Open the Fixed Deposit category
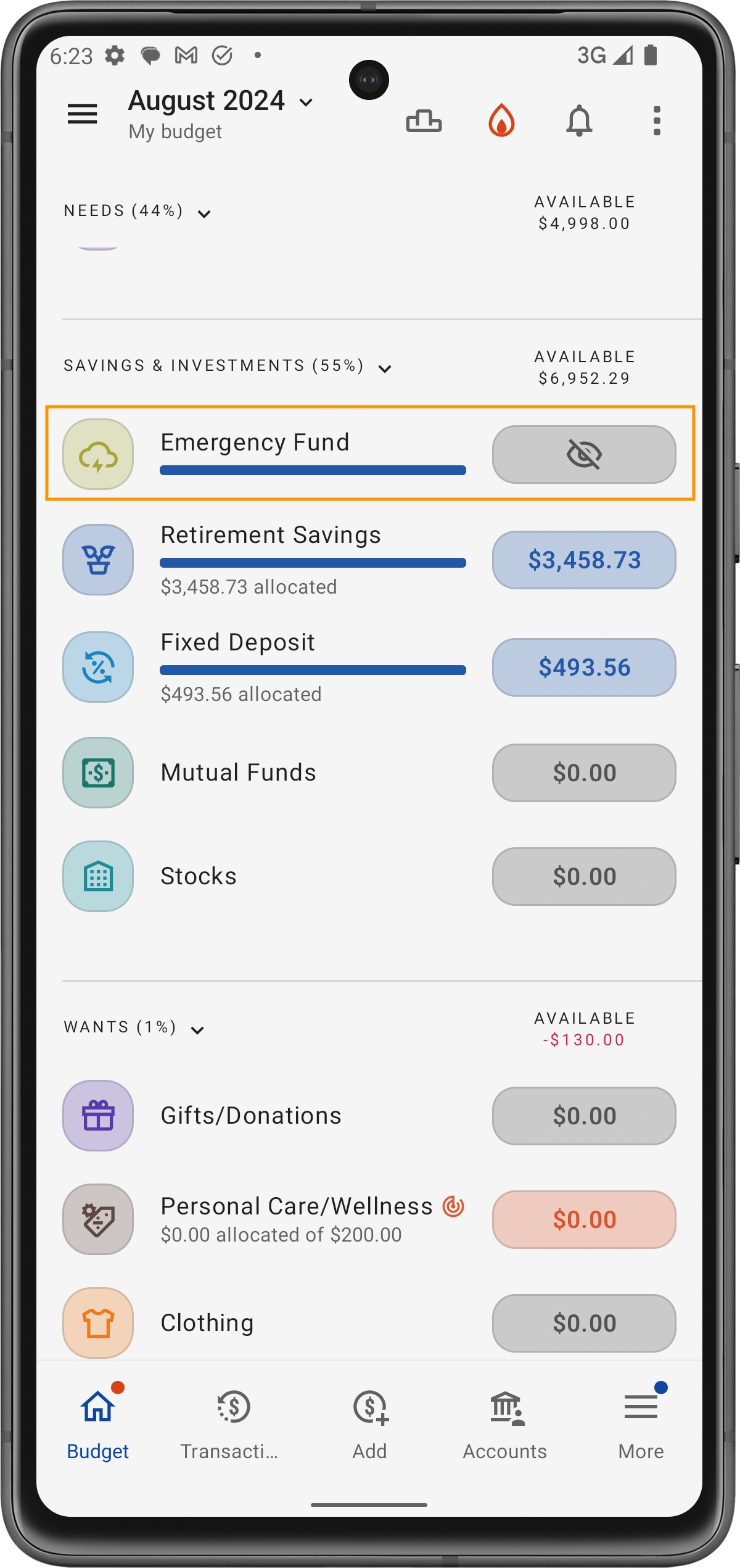 pos(237,643)
